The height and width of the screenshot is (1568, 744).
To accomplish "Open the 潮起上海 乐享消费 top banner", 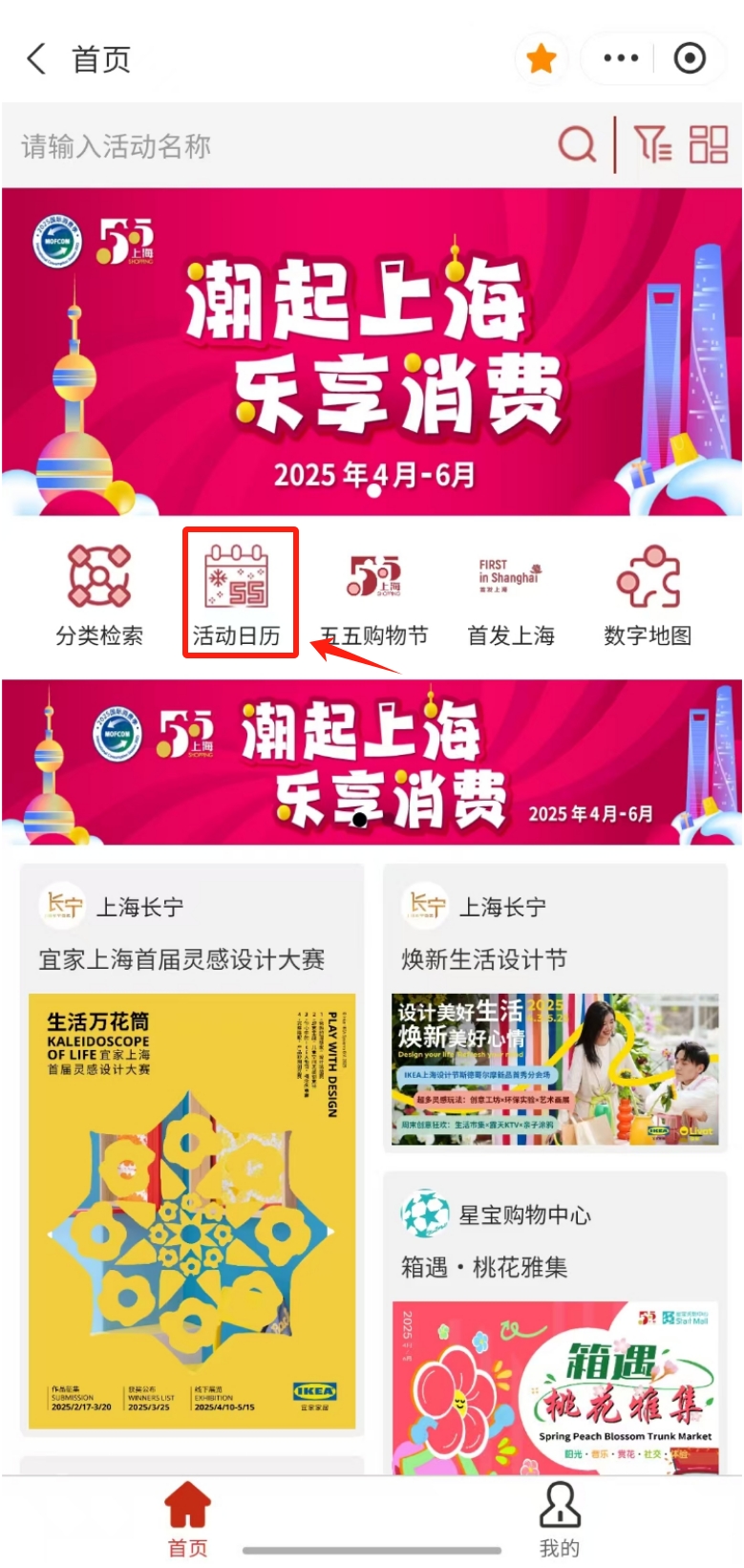I will point(372,352).
